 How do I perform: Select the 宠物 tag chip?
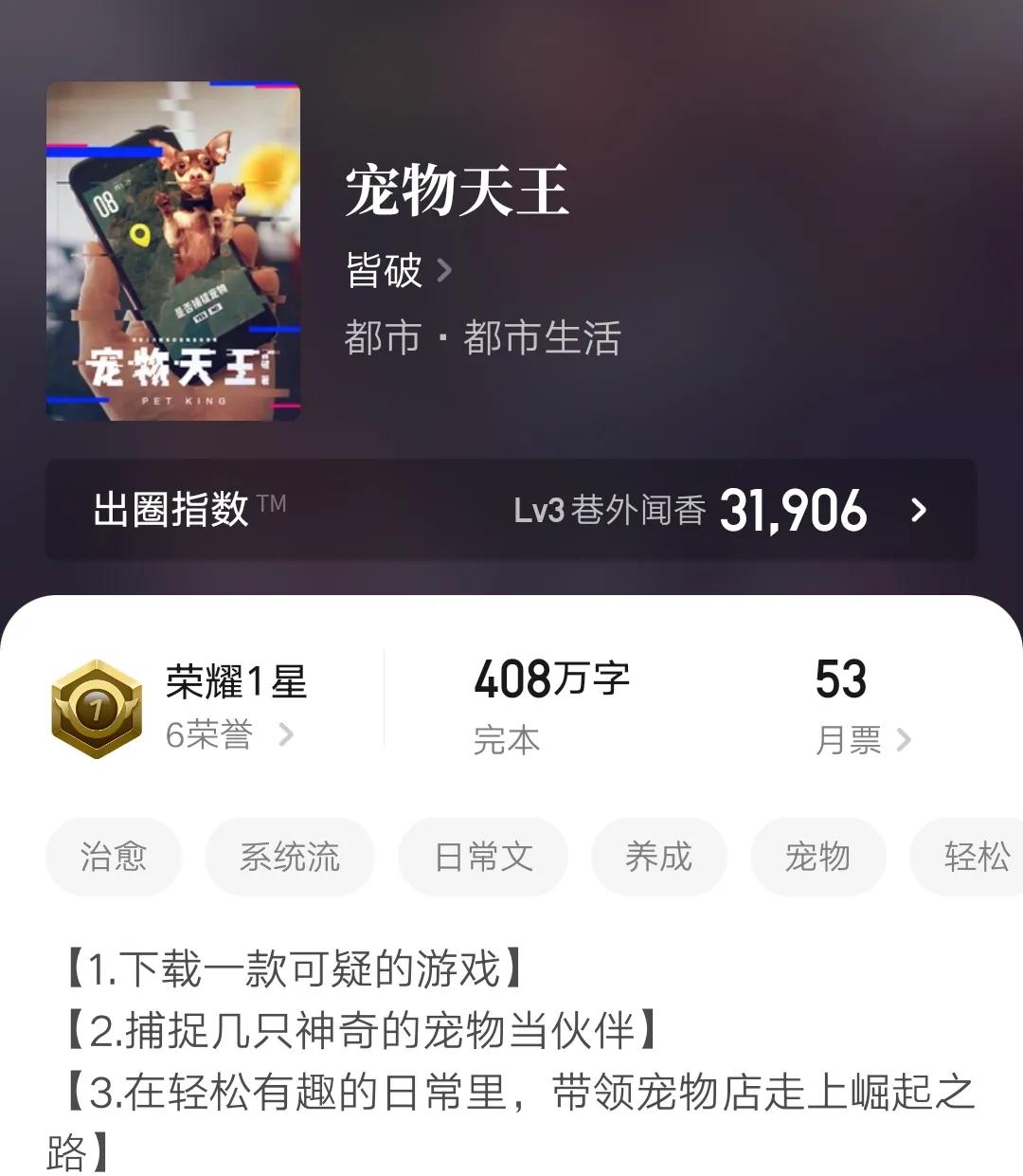coord(818,857)
